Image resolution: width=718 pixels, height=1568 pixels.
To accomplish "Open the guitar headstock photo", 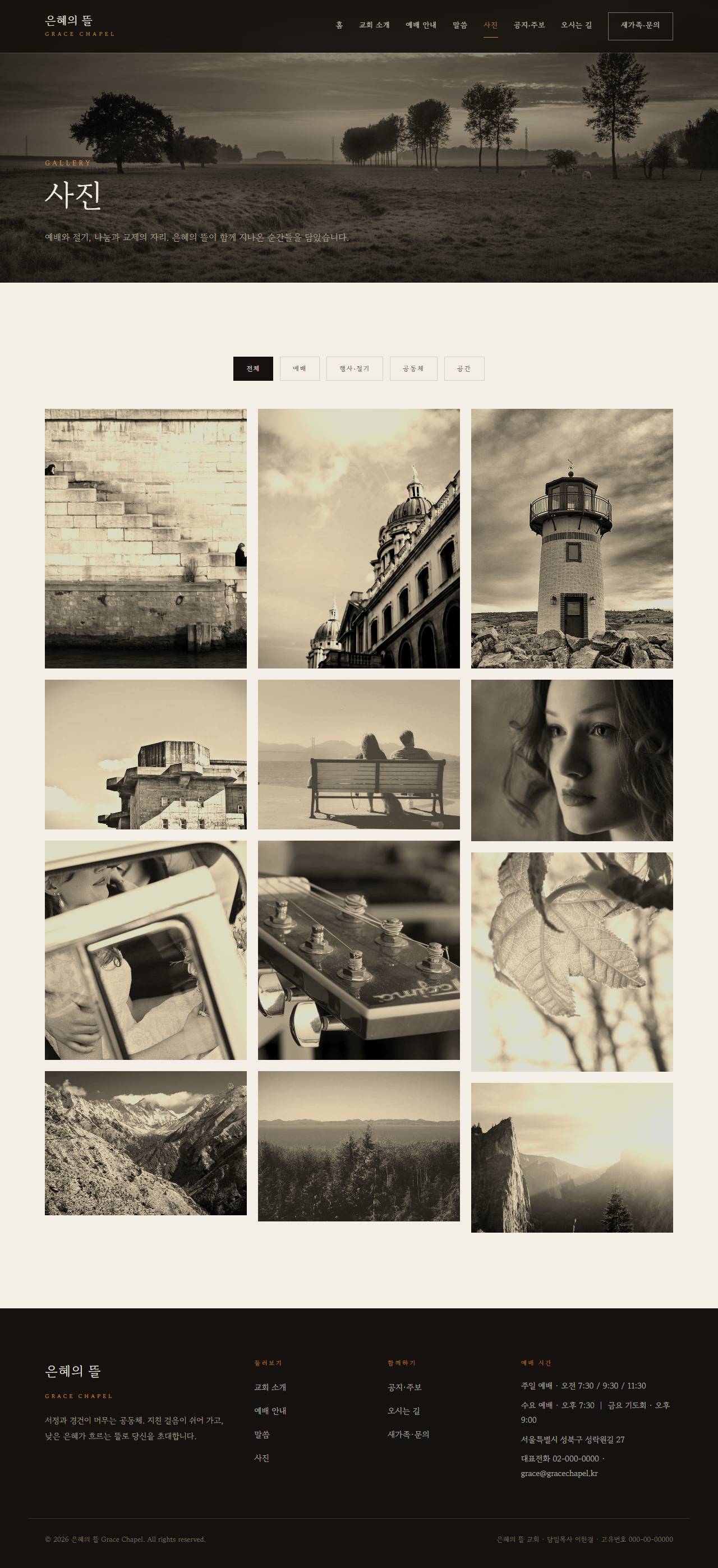I will click(x=358, y=949).
